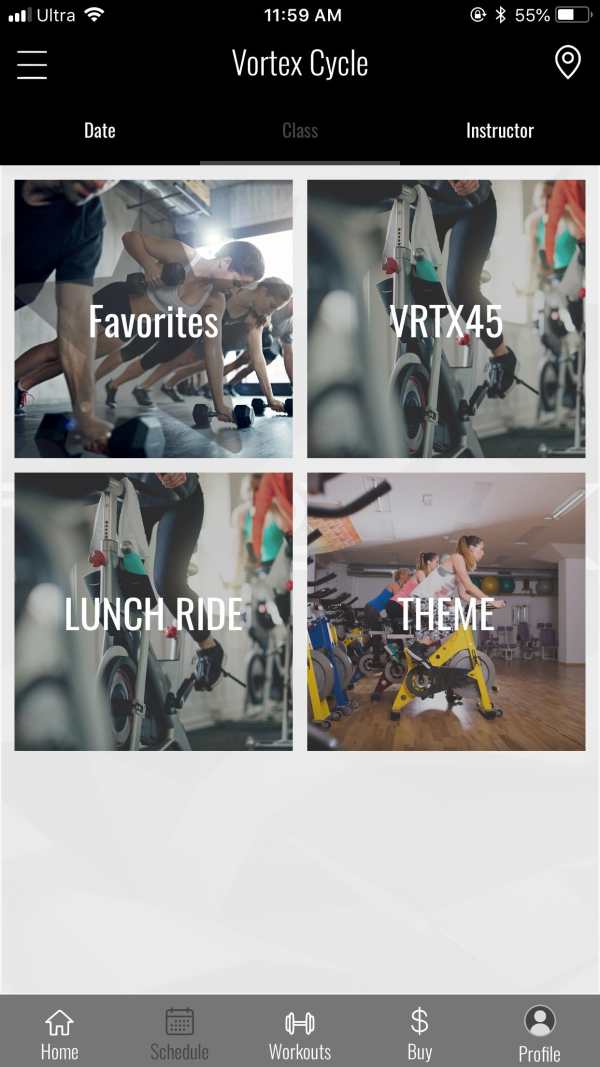Open the Buy tab

click(420, 1034)
